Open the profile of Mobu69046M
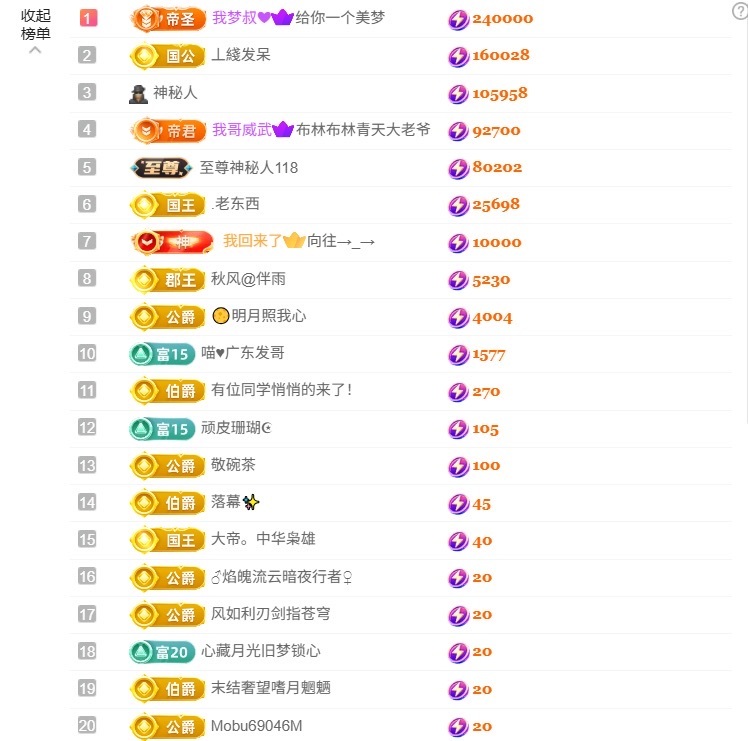The width and height of the screenshot is (748, 741). (256, 726)
